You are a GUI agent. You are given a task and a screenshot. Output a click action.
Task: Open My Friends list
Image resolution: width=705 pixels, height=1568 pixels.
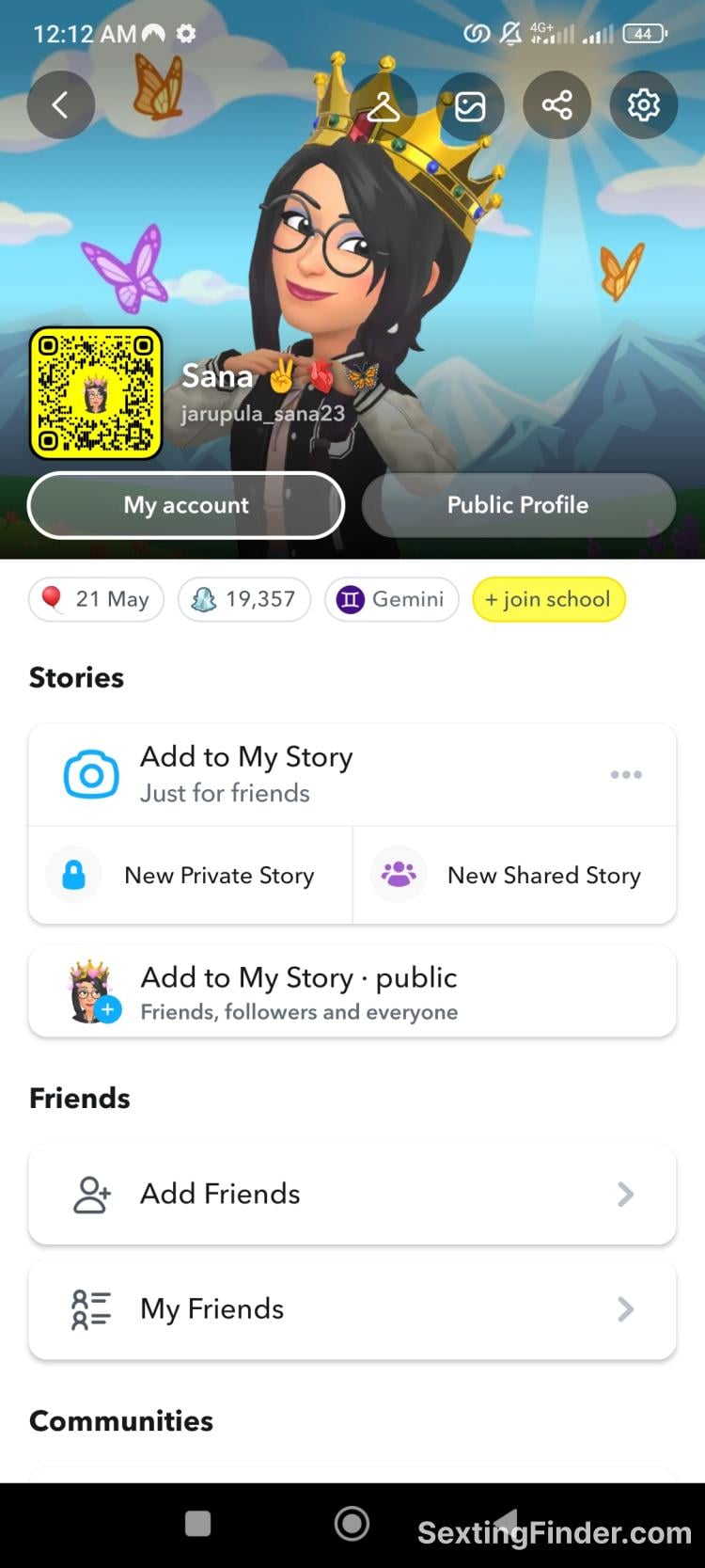pyautogui.click(x=352, y=1308)
